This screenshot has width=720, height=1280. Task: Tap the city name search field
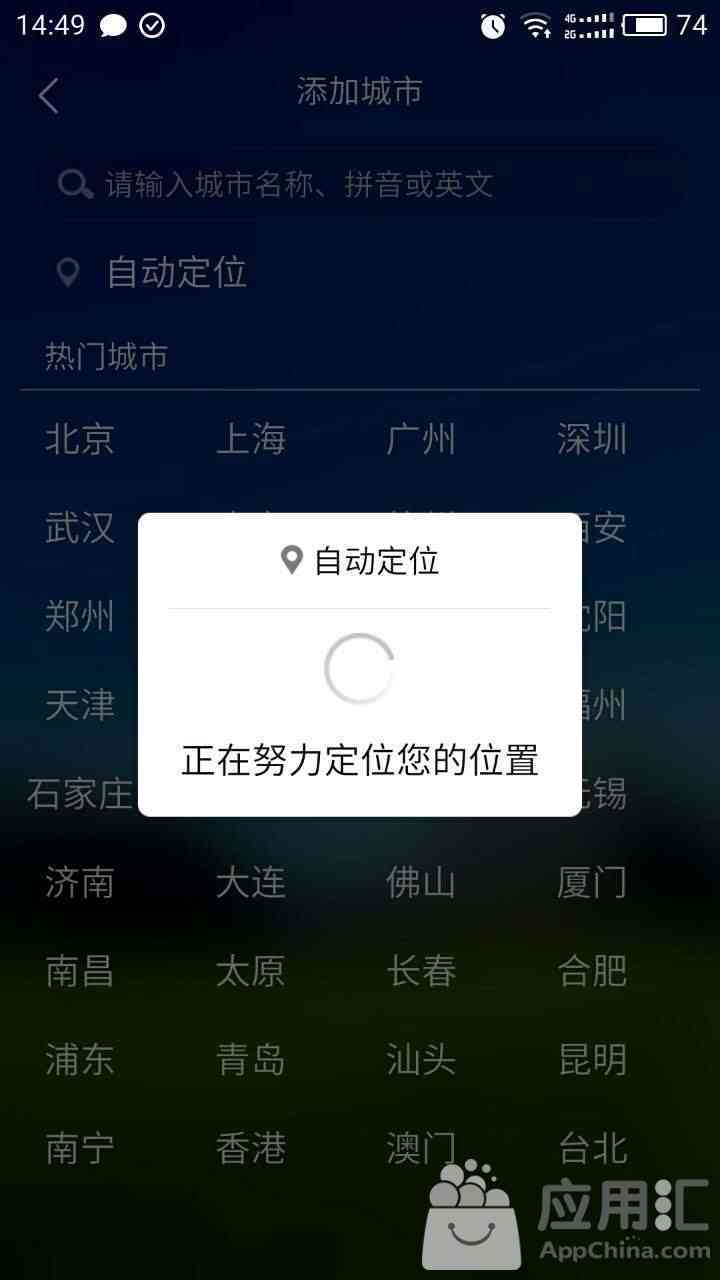point(360,183)
